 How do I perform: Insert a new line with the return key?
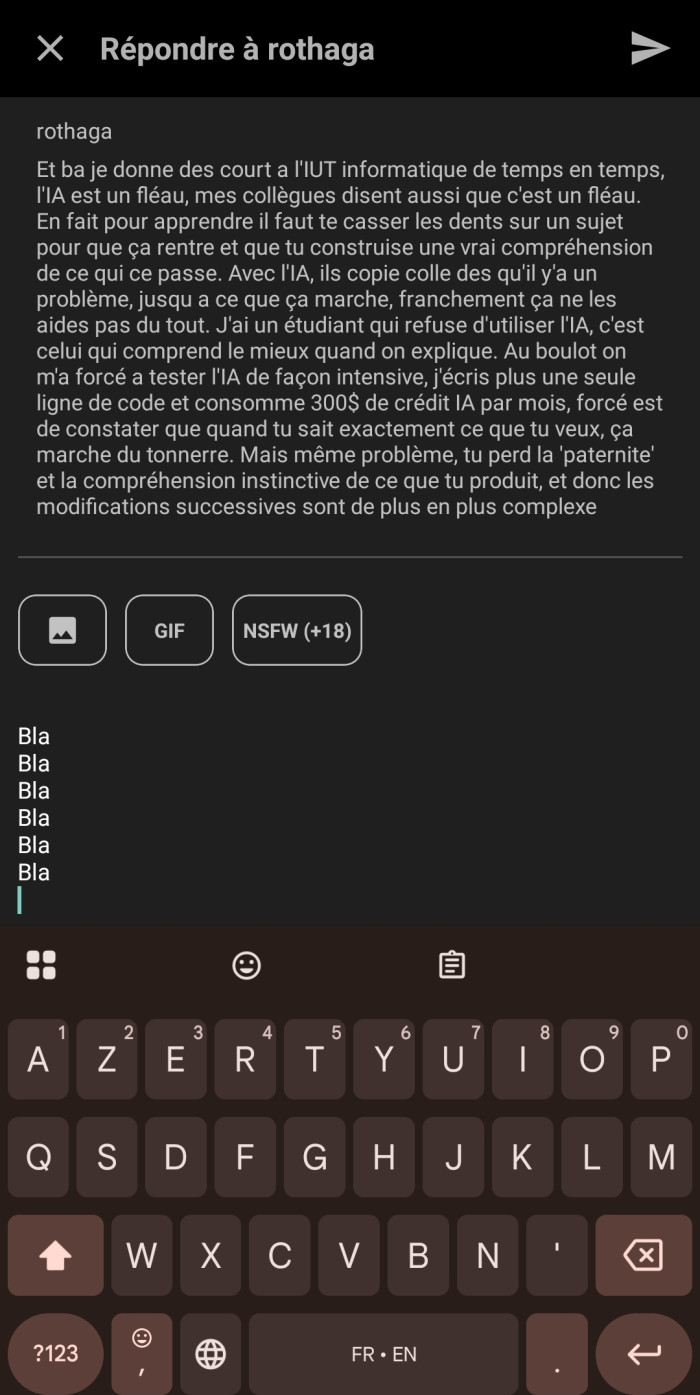(x=643, y=1354)
